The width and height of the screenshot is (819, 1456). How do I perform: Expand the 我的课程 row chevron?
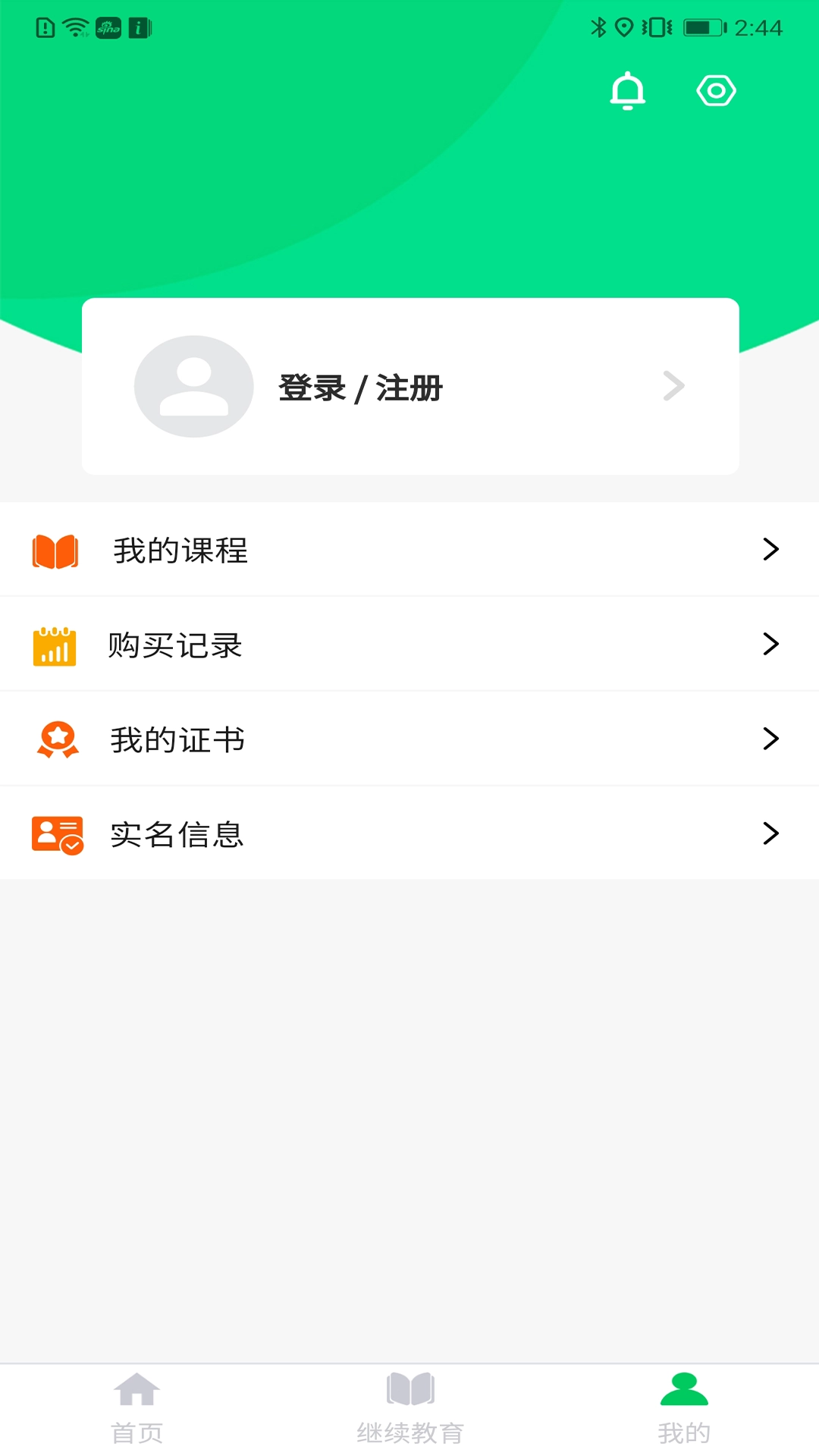coord(772,551)
